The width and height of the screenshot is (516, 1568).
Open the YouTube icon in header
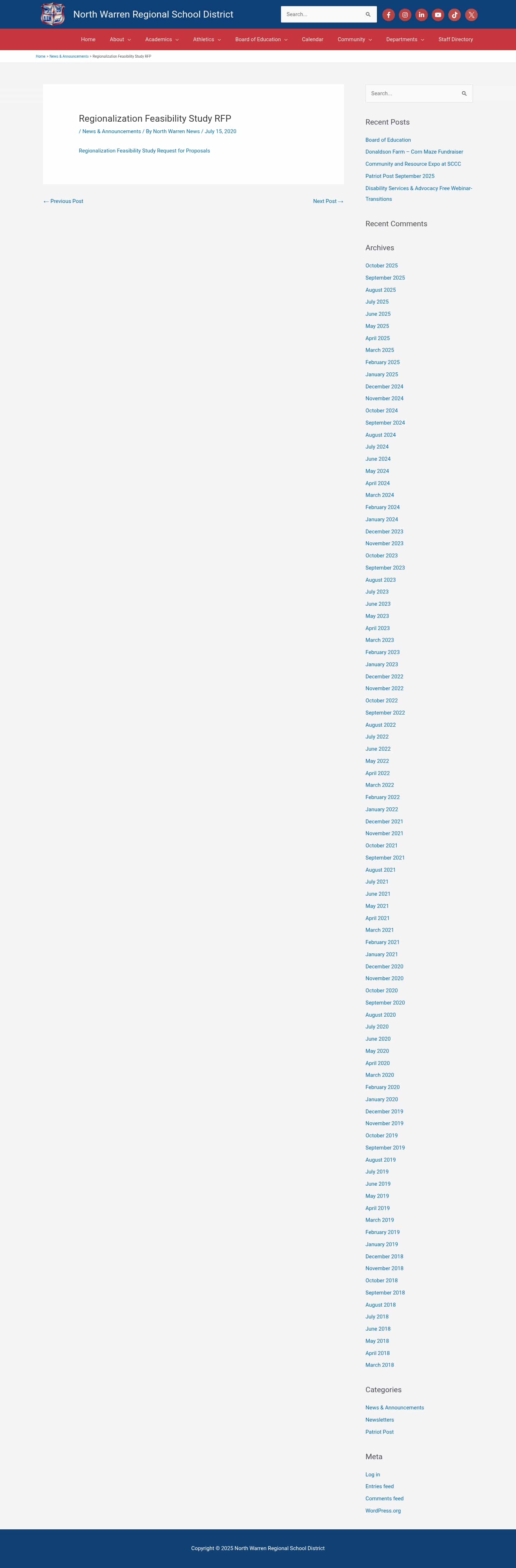(x=438, y=15)
